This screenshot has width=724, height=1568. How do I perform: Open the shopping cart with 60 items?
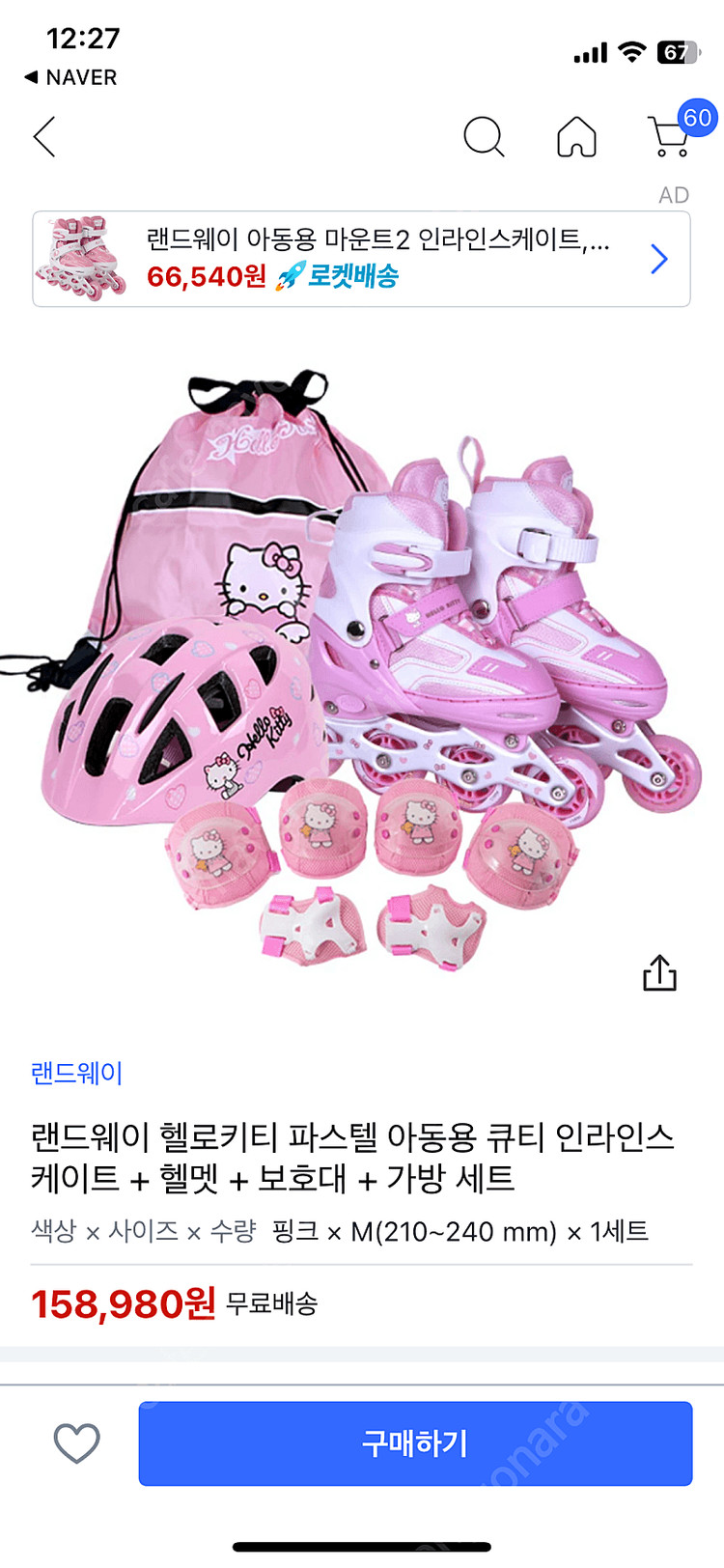(671, 137)
